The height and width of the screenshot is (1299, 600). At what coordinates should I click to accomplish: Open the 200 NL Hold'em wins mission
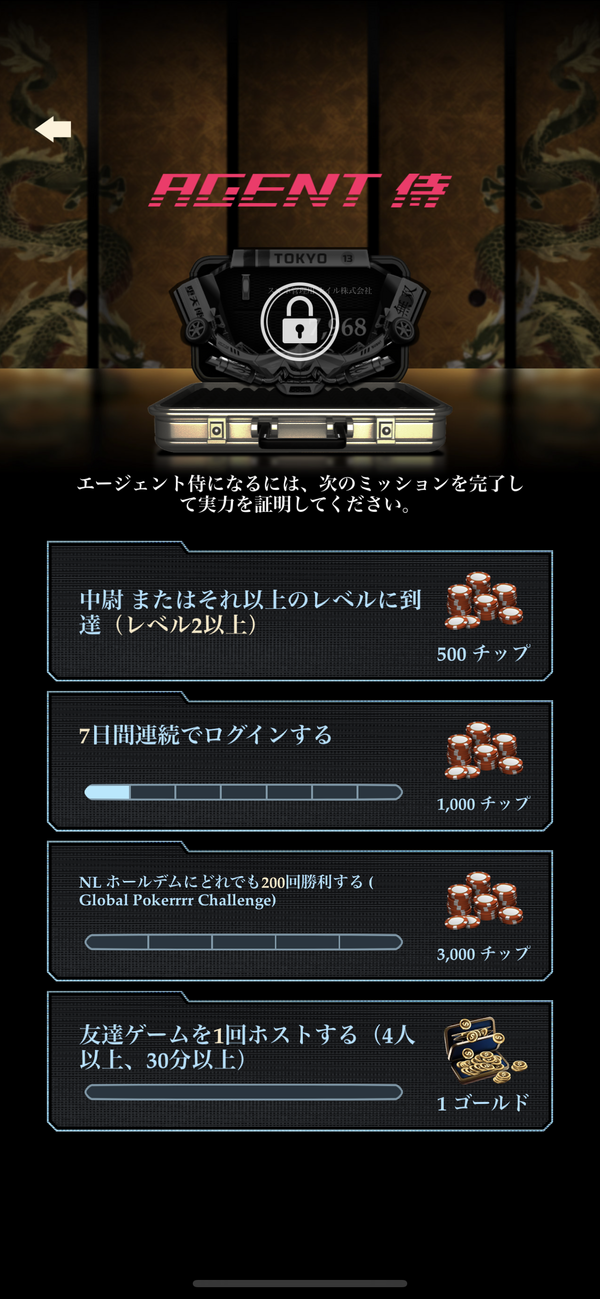coord(300,911)
